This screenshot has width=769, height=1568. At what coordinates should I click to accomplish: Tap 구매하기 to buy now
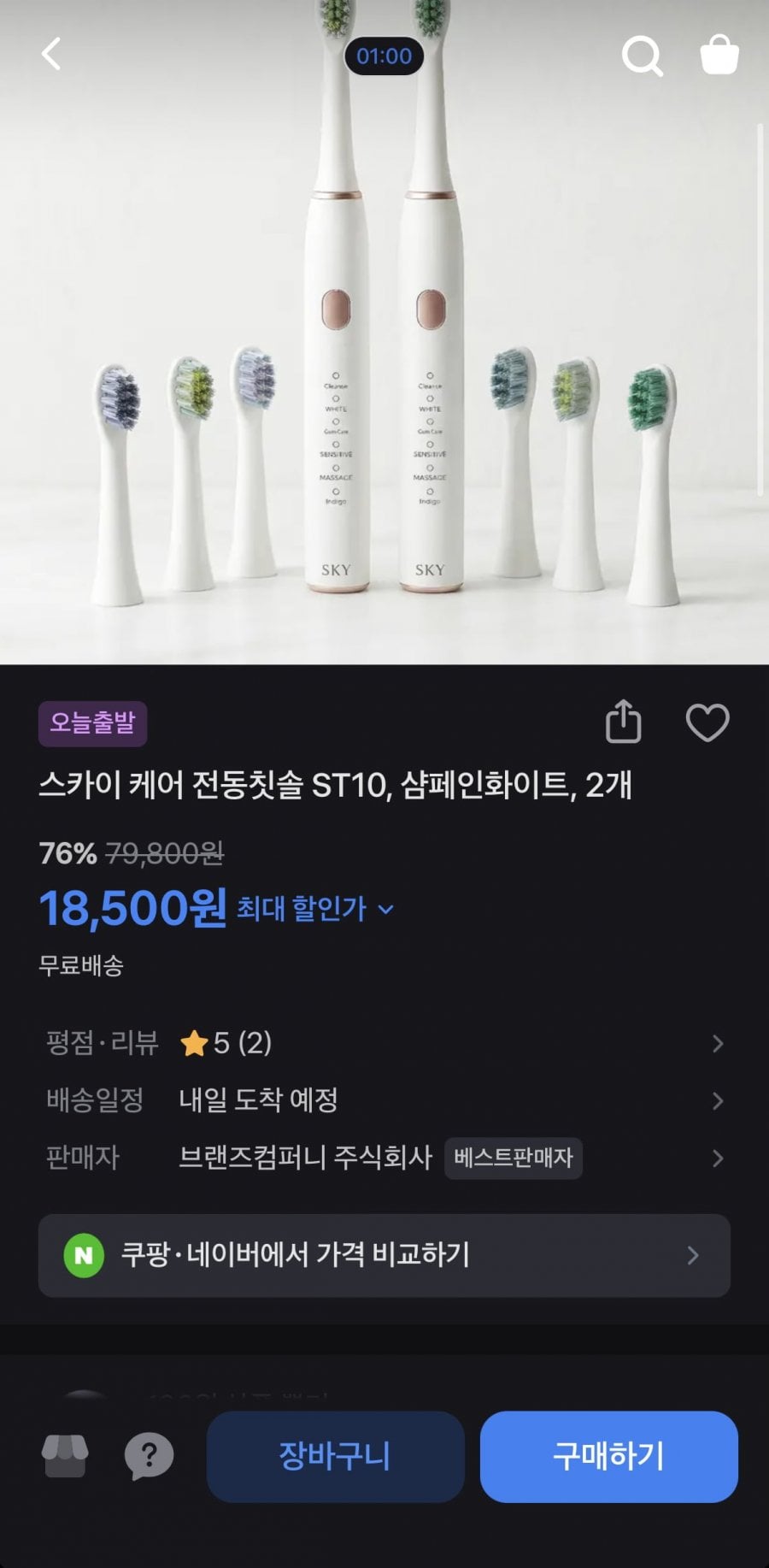608,1456
